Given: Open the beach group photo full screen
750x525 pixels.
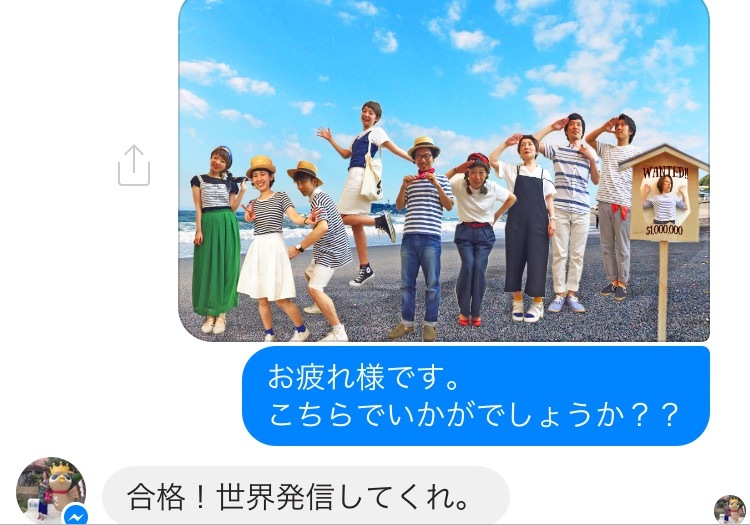Looking at the screenshot, I should [443, 170].
